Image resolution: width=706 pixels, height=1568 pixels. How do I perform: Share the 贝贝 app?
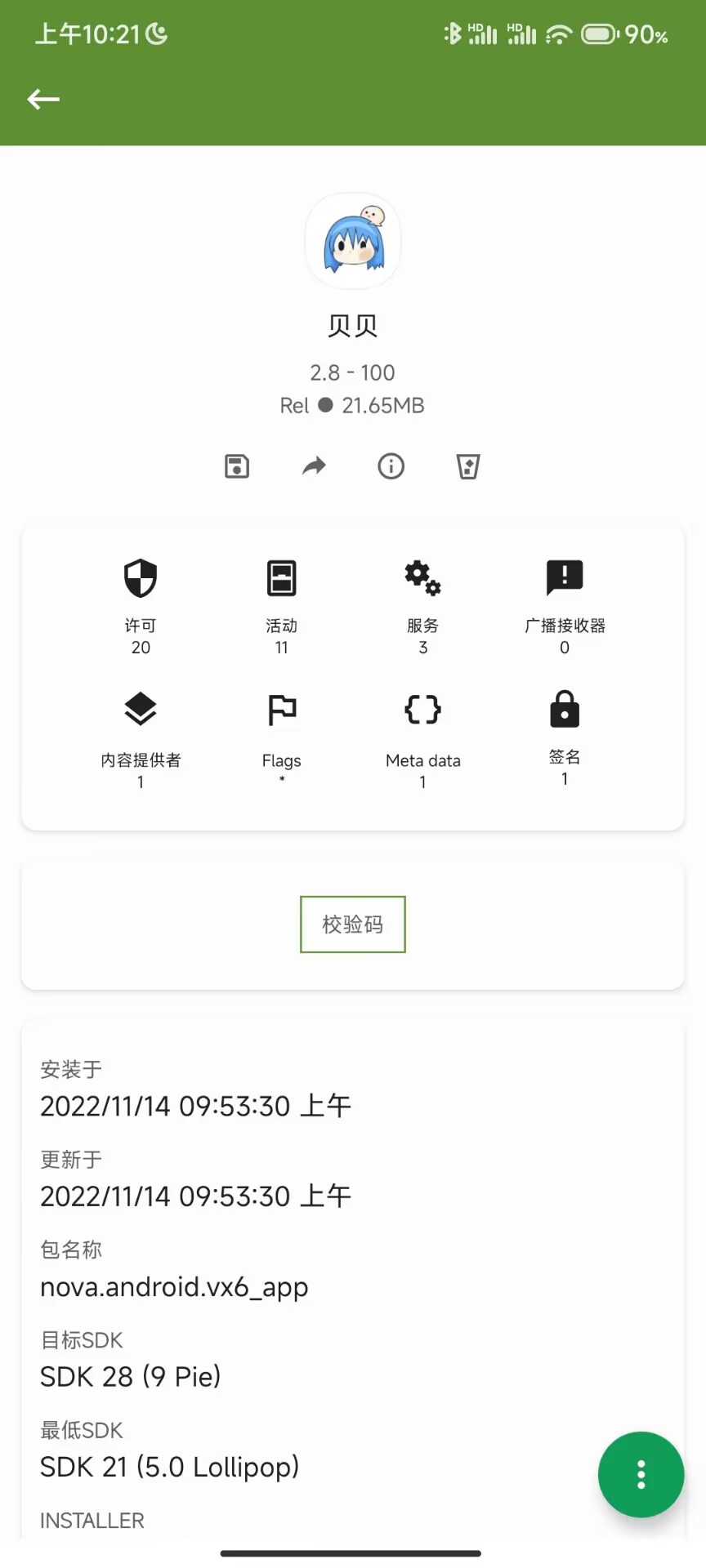(x=314, y=466)
